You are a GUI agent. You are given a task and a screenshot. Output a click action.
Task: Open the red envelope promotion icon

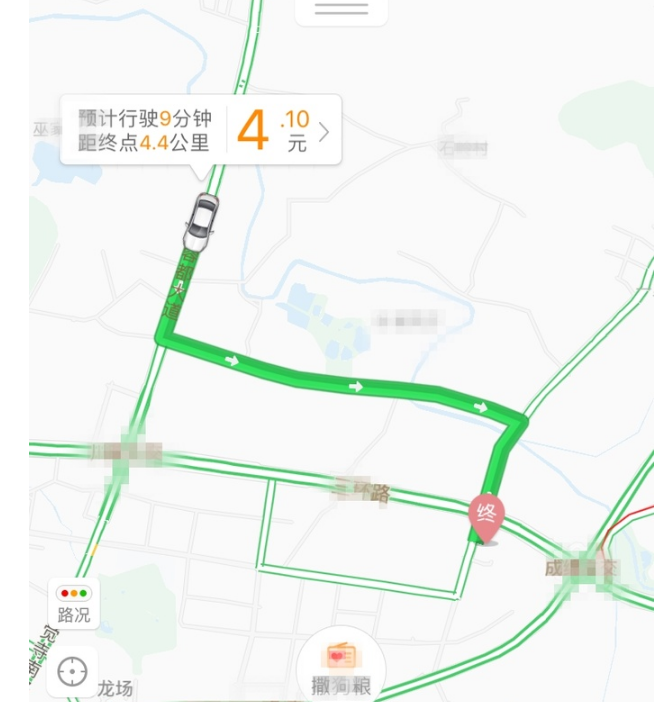[x=340, y=658]
